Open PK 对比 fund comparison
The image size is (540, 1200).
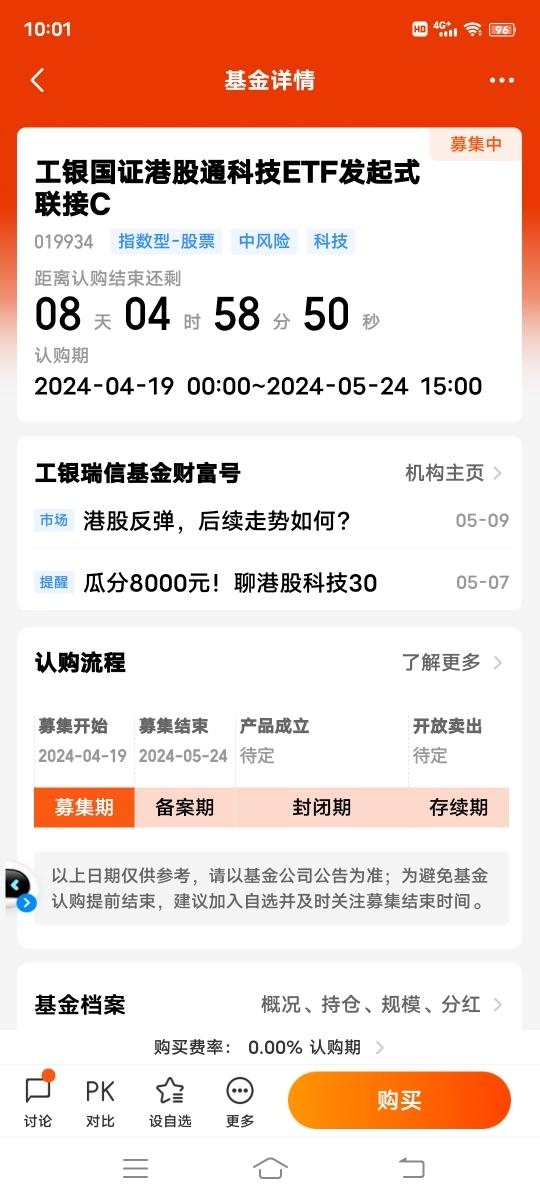(100, 1101)
